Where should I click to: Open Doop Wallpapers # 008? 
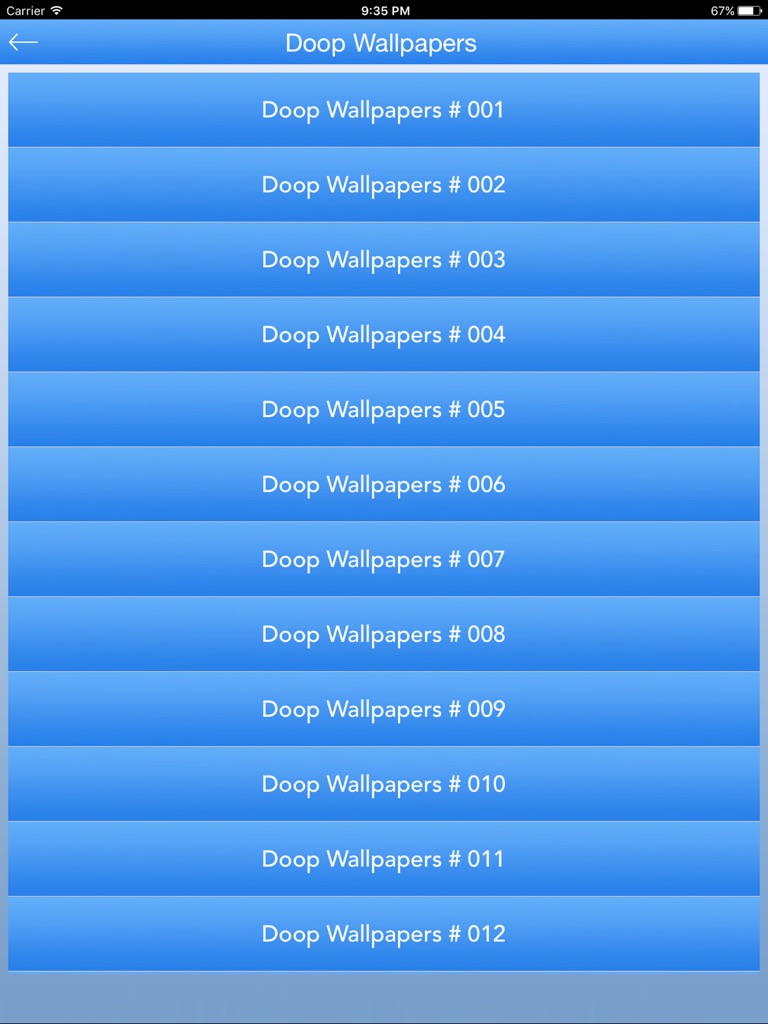pos(383,635)
